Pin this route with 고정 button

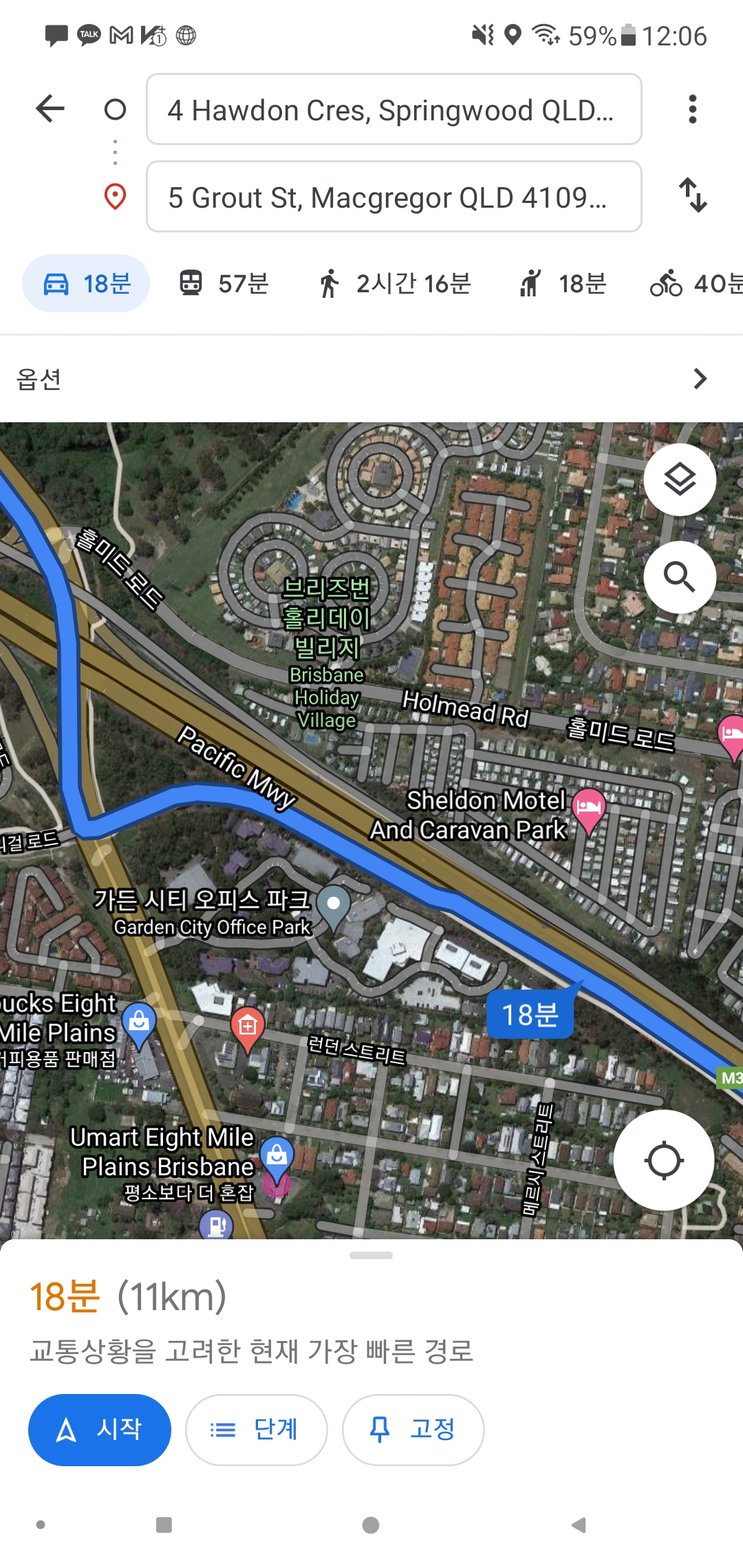(x=413, y=1430)
